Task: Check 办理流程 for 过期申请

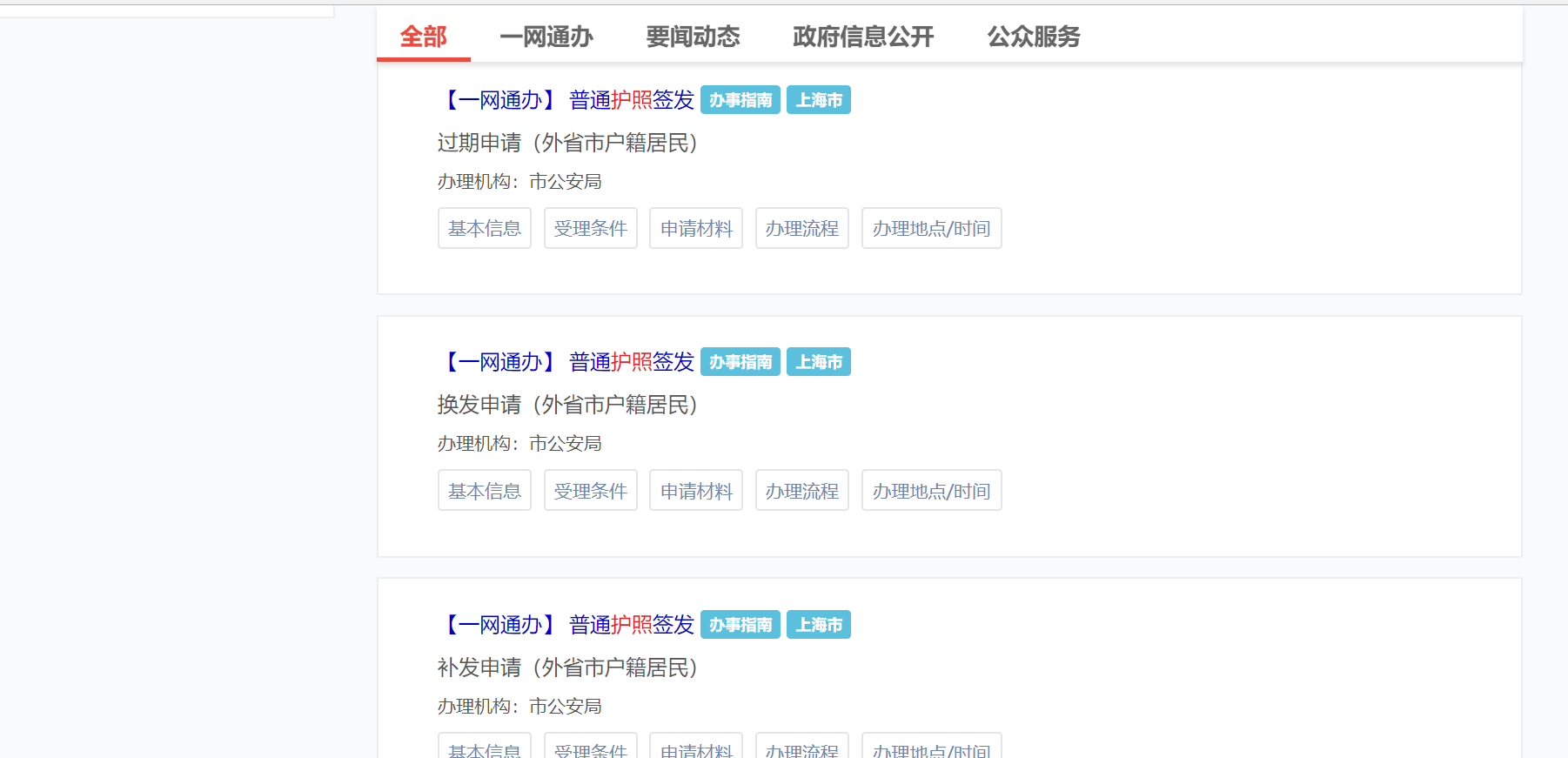Action: pyautogui.click(x=801, y=228)
